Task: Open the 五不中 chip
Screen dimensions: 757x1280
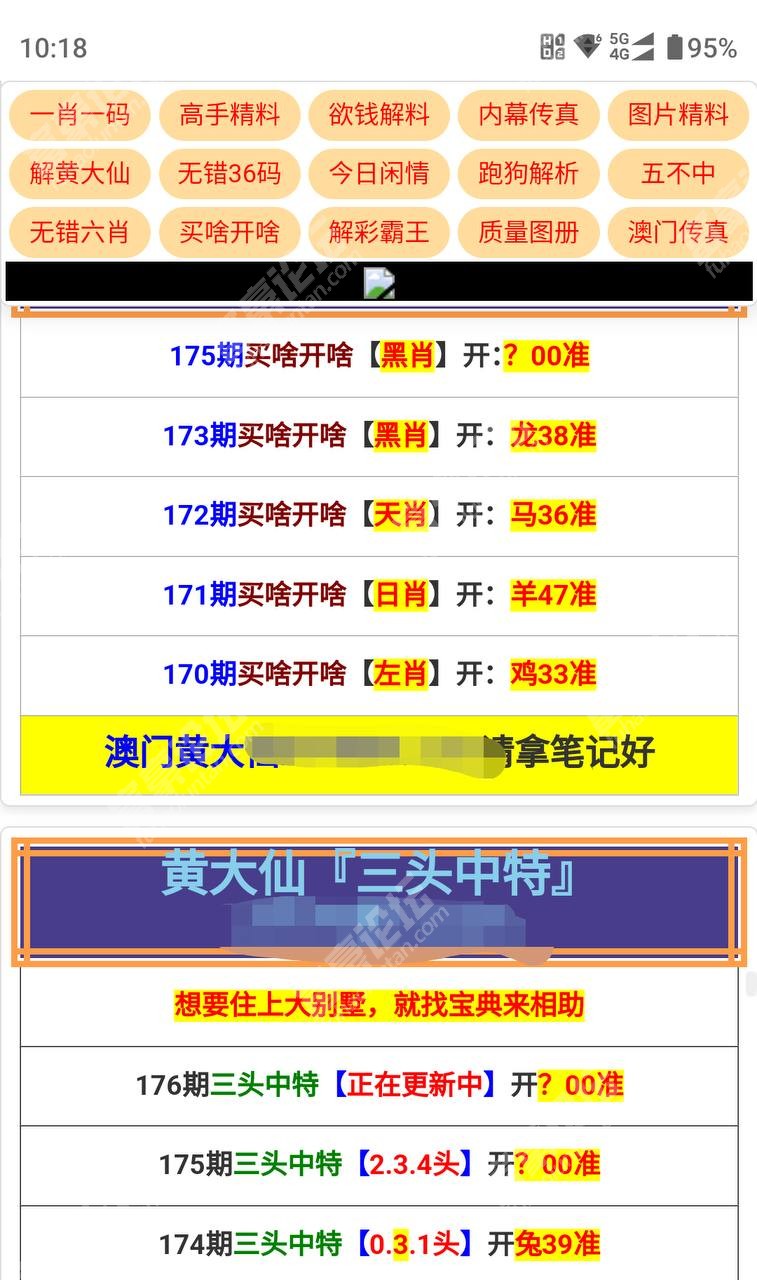Action: coord(678,174)
